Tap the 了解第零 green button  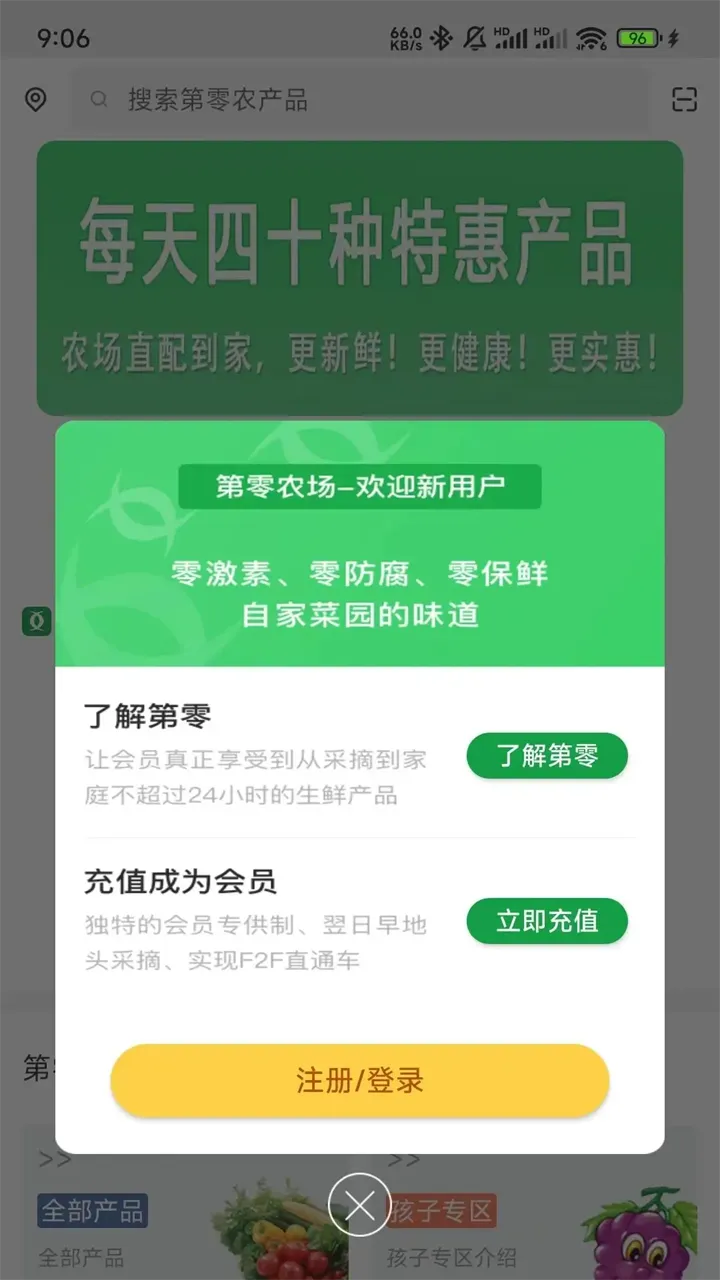pos(546,756)
